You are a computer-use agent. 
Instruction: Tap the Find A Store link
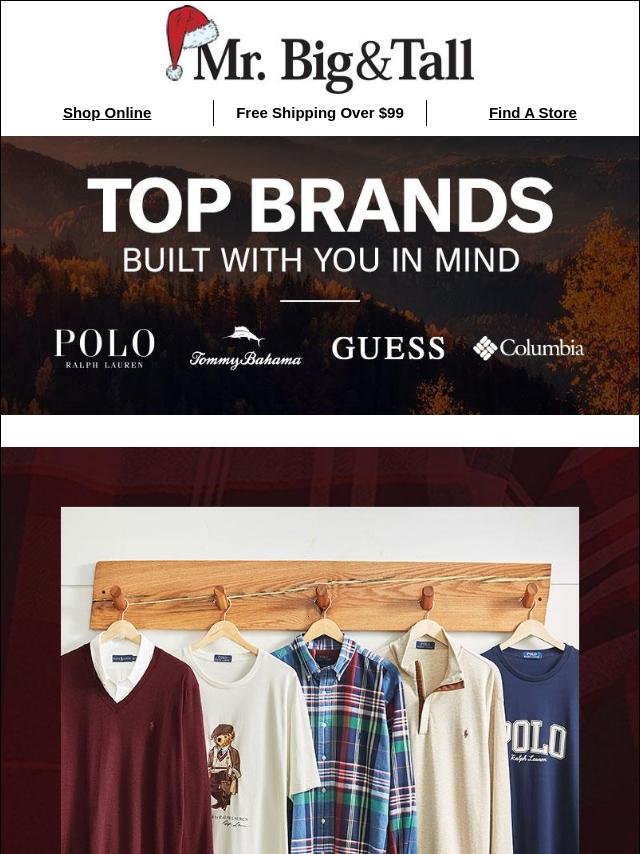[x=532, y=113]
